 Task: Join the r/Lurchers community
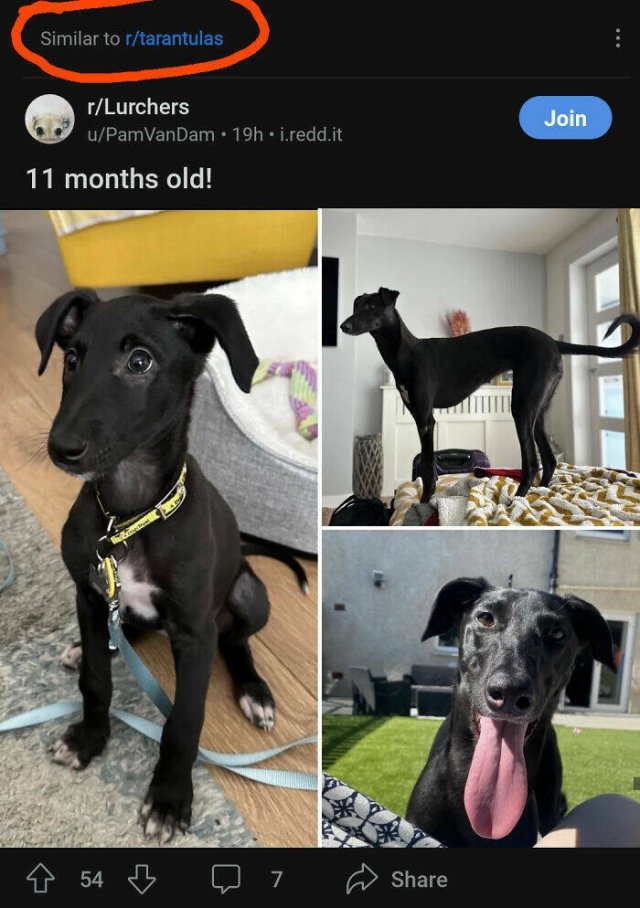(565, 118)
